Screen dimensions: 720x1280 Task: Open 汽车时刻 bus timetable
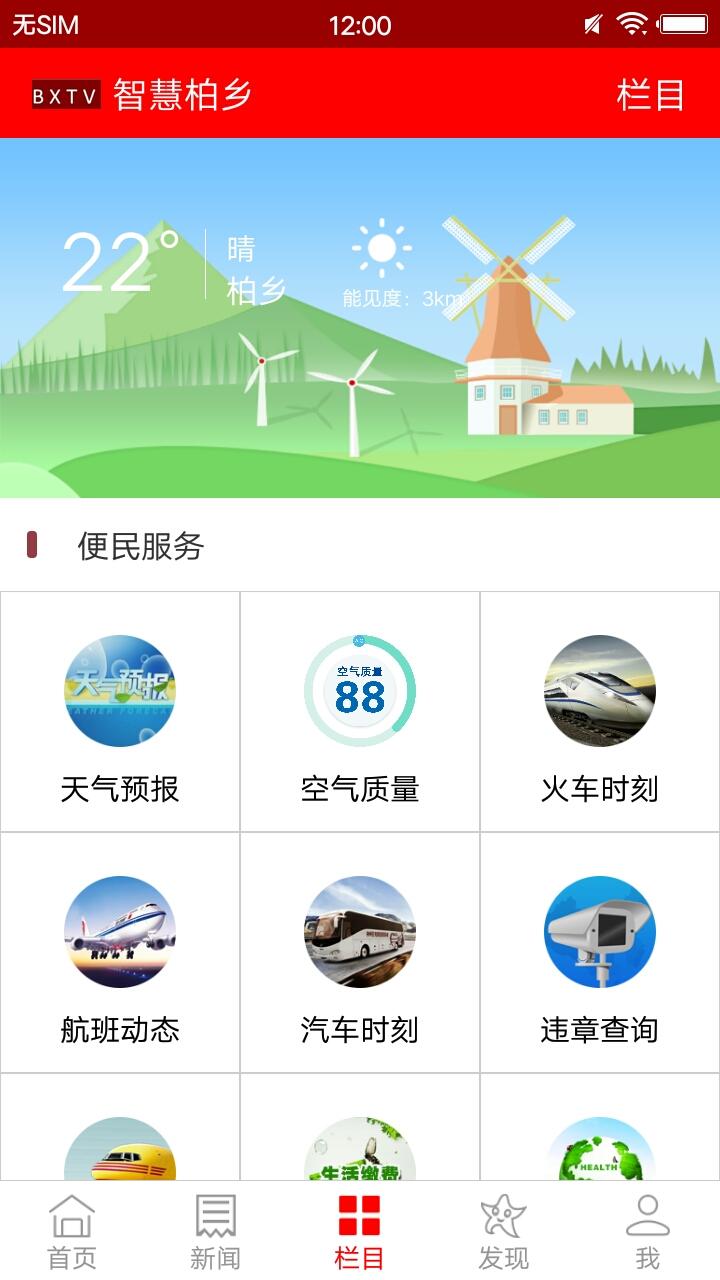click(360, 952)
